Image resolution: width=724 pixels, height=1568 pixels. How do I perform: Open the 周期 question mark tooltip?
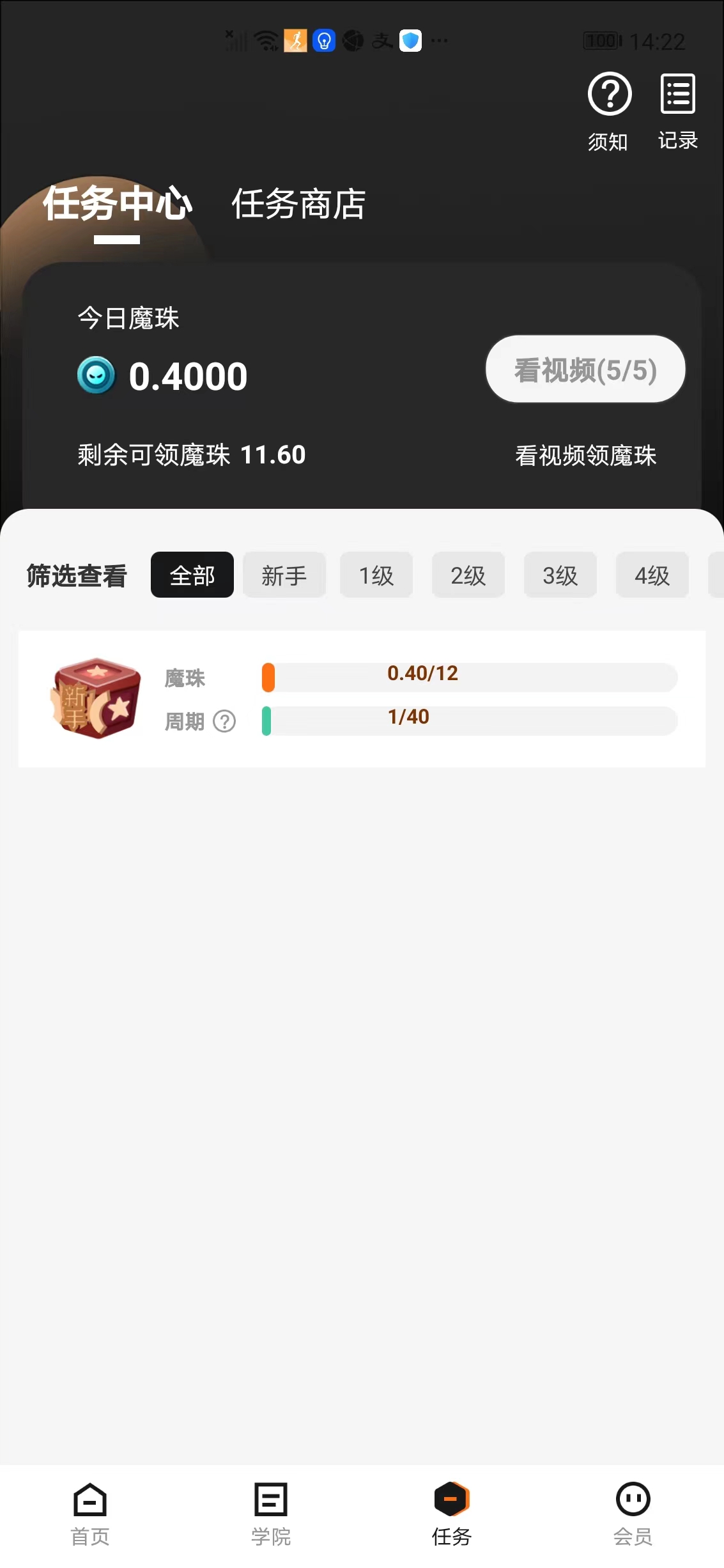point(223,721)
